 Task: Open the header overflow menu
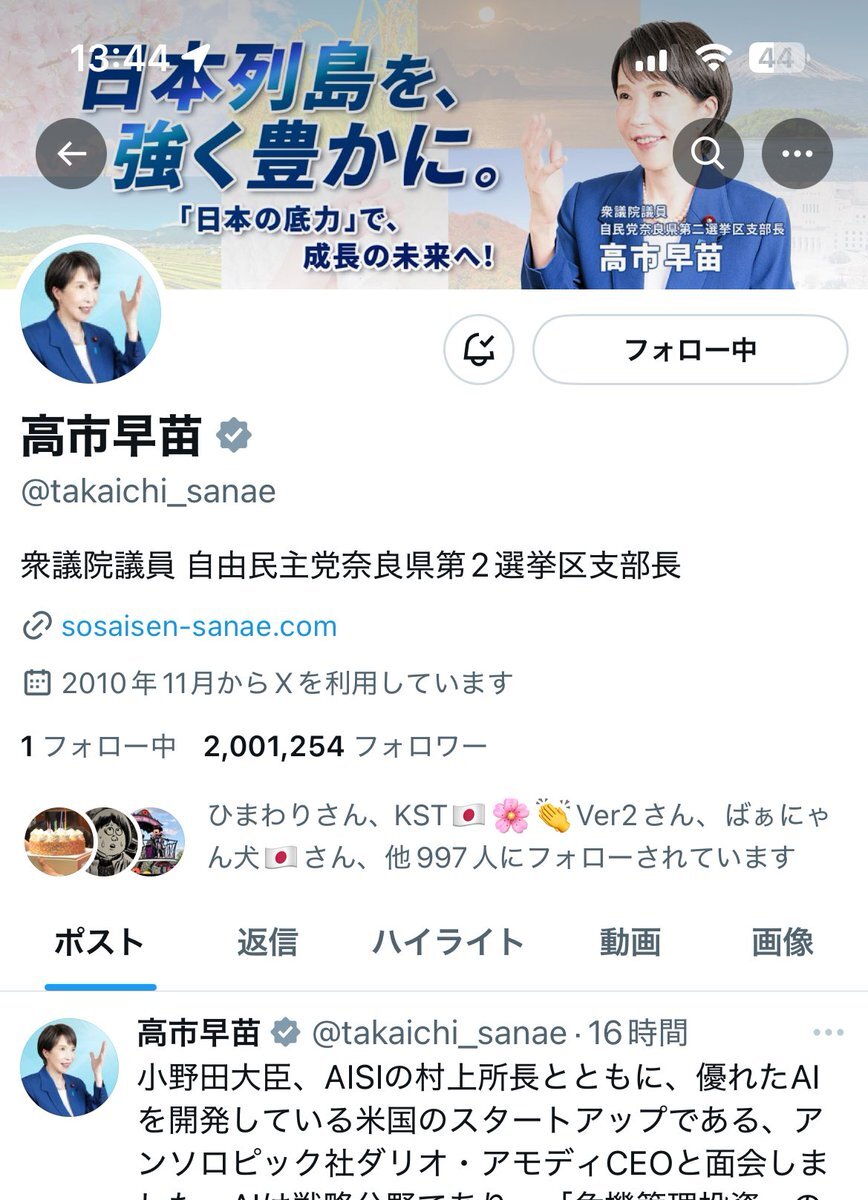coord(797,154)
